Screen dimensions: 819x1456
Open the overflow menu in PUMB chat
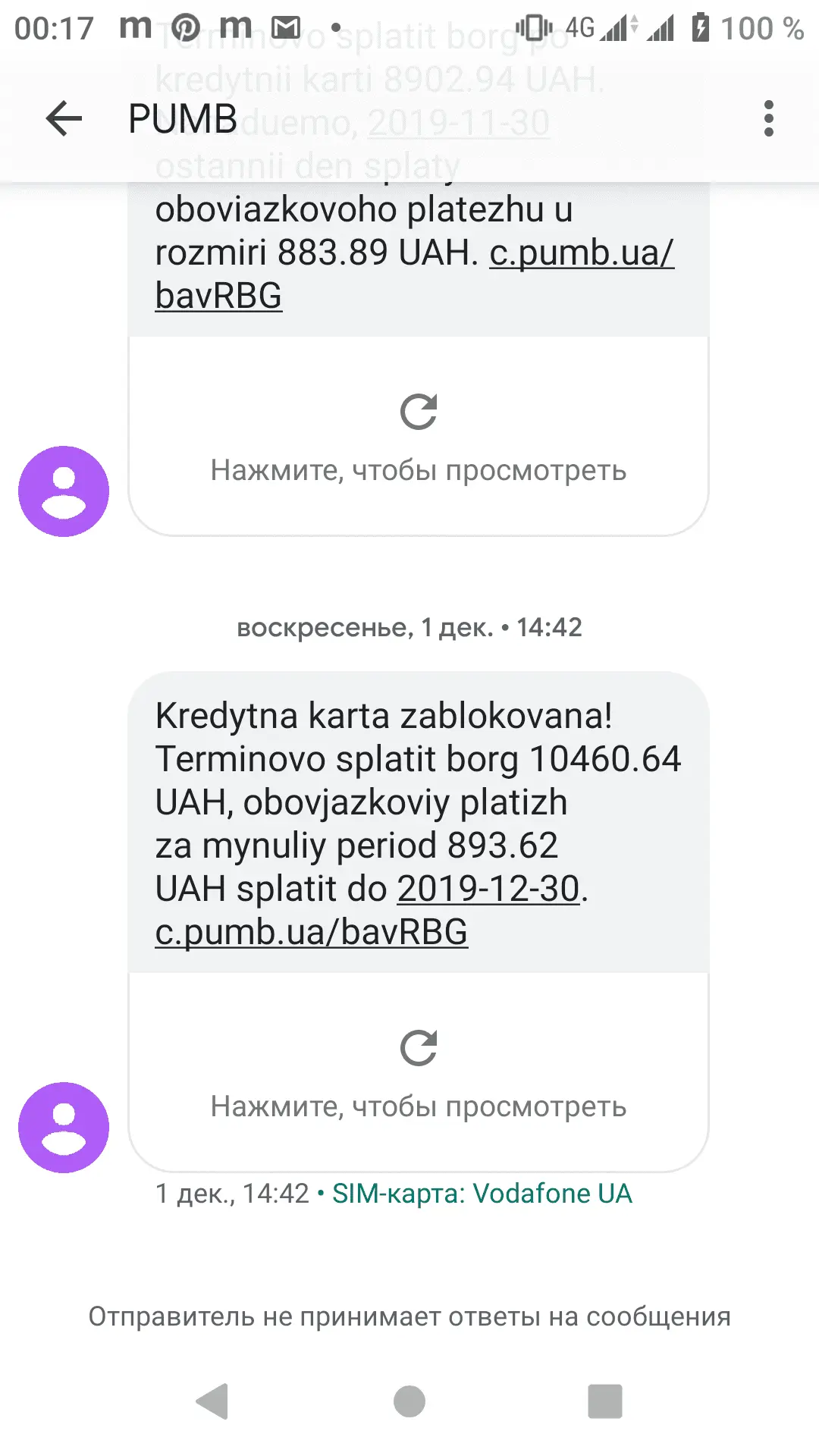[x=768, y=119]
